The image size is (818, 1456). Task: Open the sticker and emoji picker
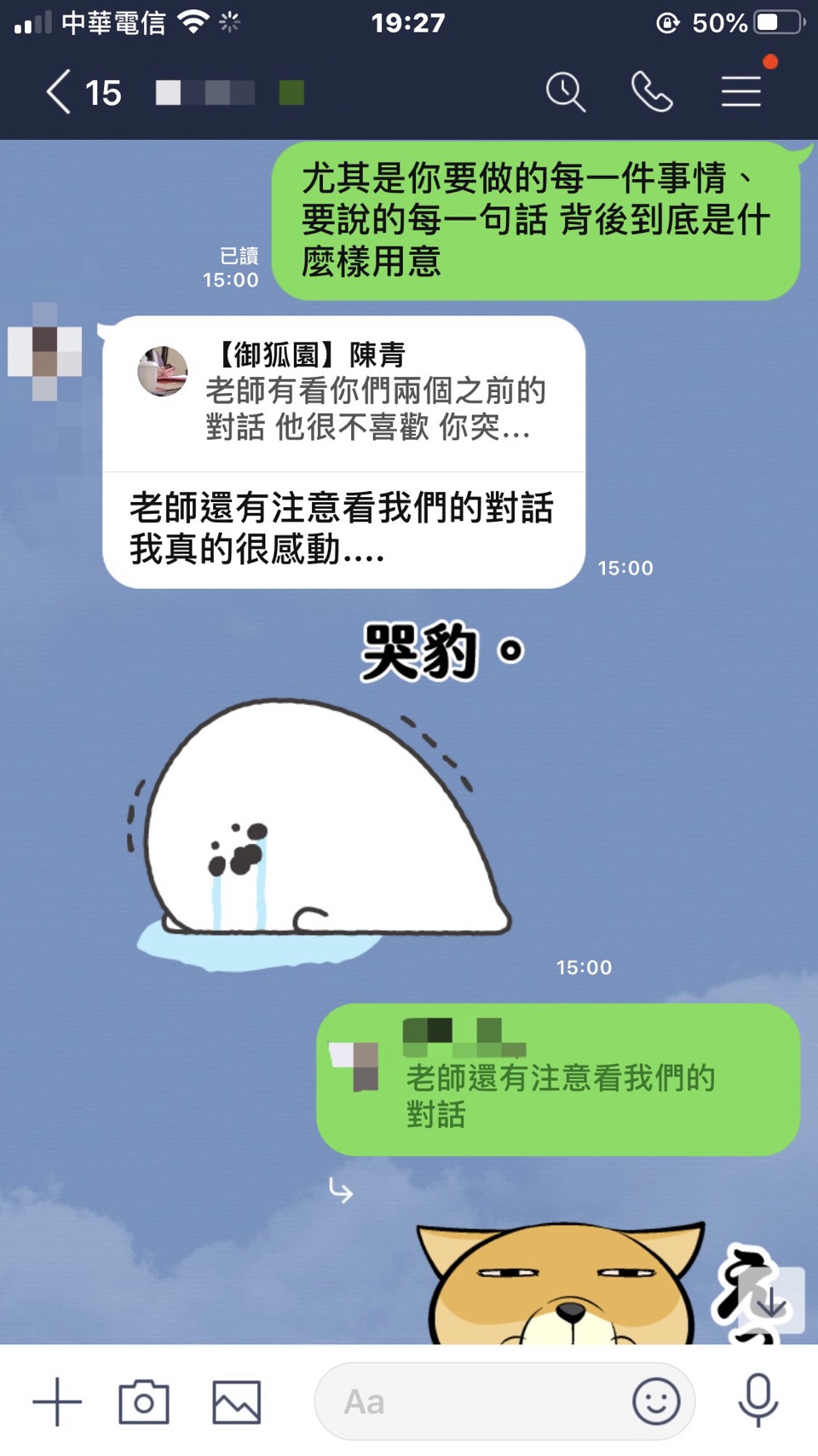point(656,1401)
